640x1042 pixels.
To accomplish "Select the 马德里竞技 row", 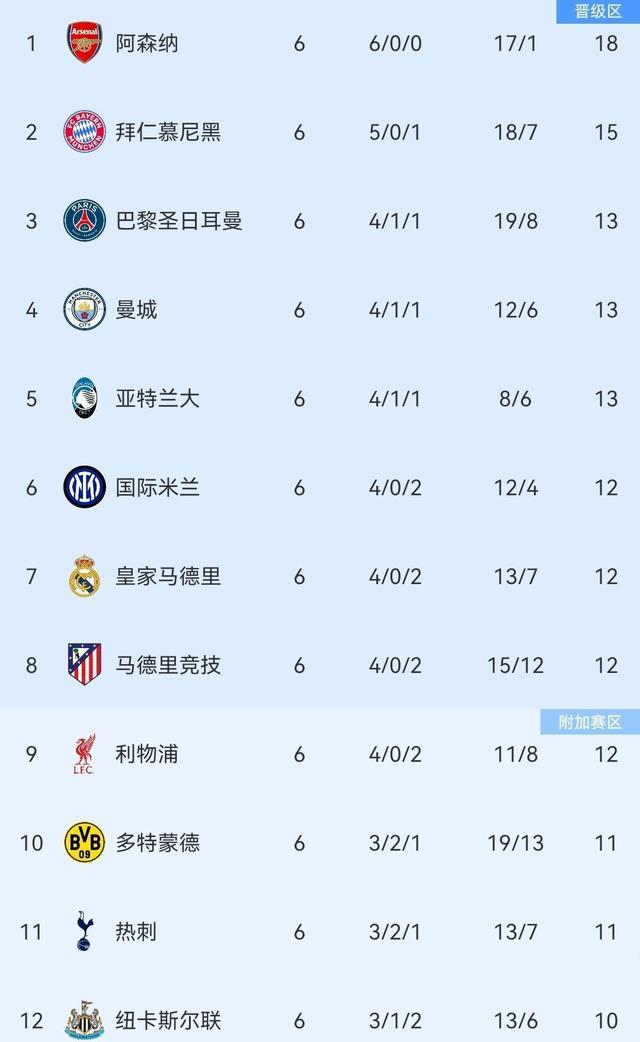I will (168, 665).
